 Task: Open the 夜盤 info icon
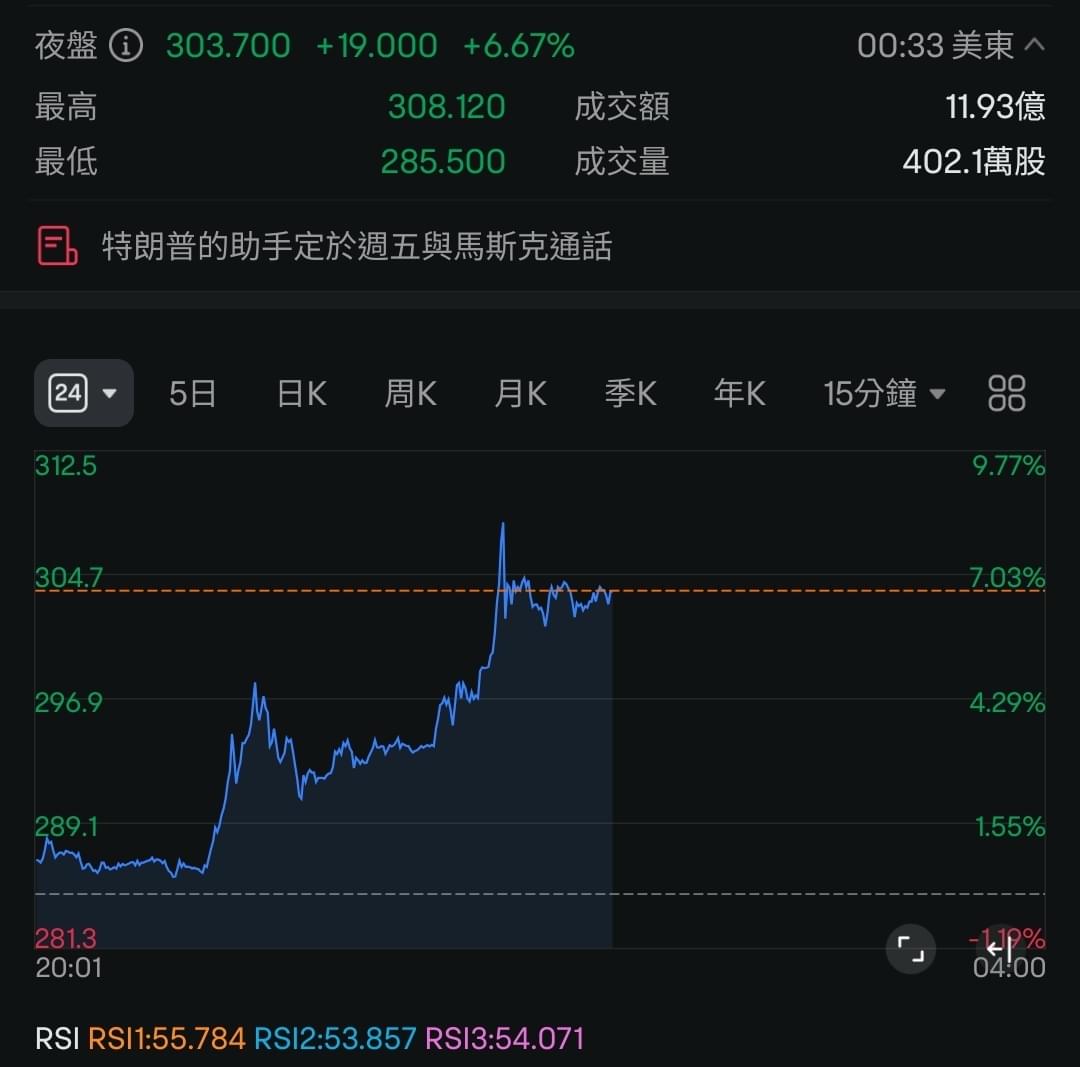126,46
